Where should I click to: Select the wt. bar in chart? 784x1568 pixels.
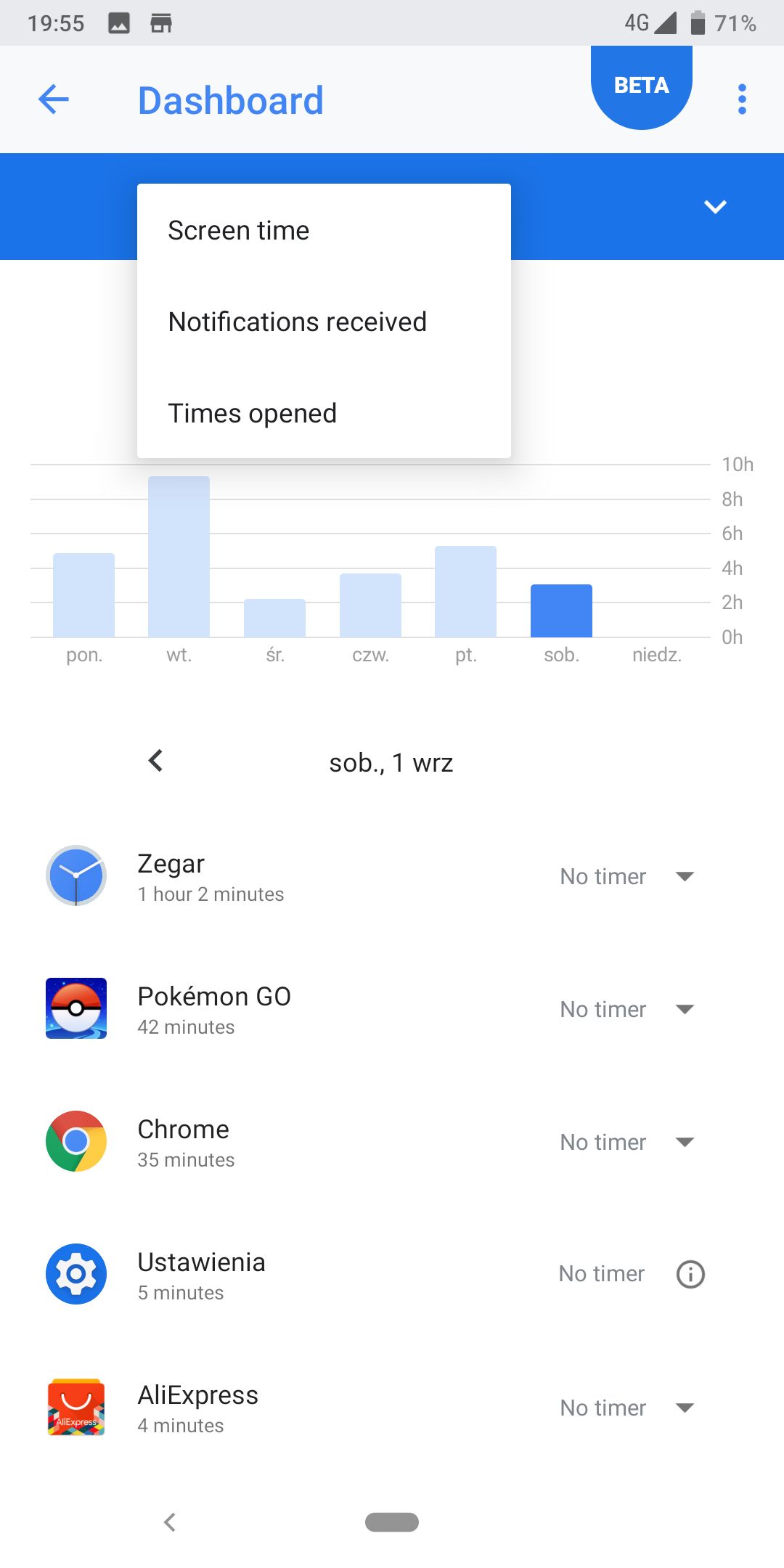coord(179,557)
